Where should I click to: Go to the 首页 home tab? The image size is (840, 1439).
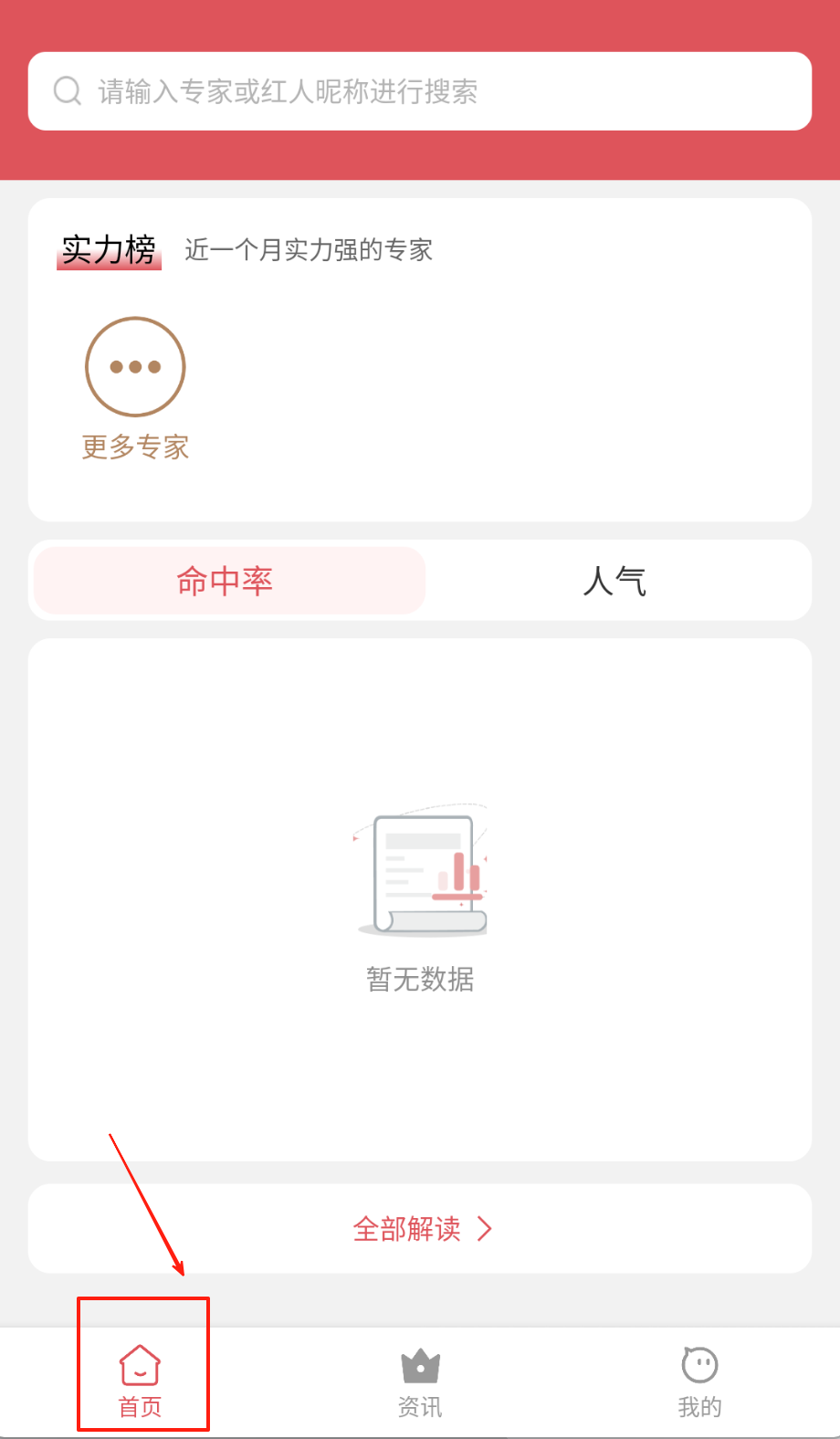click(141, 1380)
